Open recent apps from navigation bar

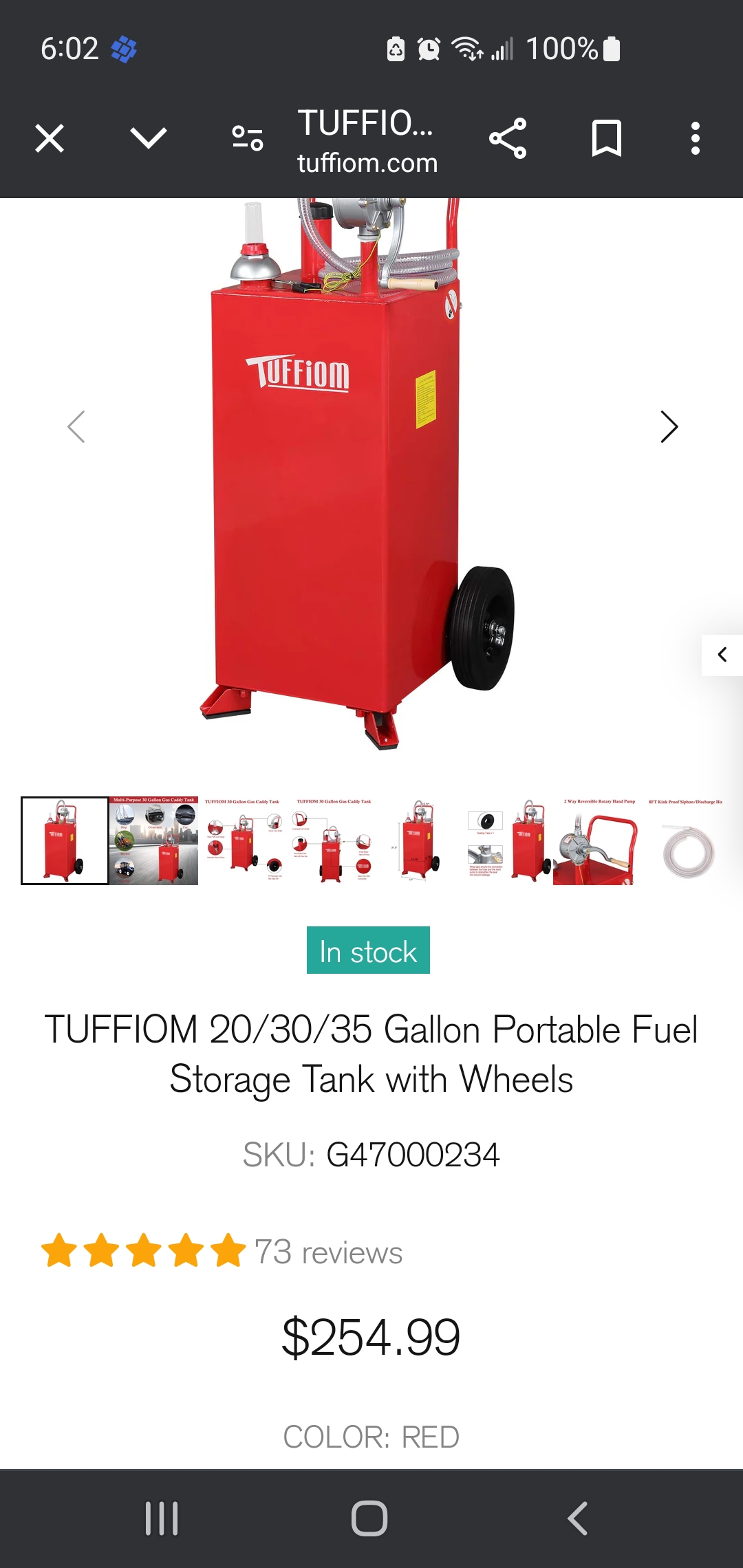click(162, 1518)
